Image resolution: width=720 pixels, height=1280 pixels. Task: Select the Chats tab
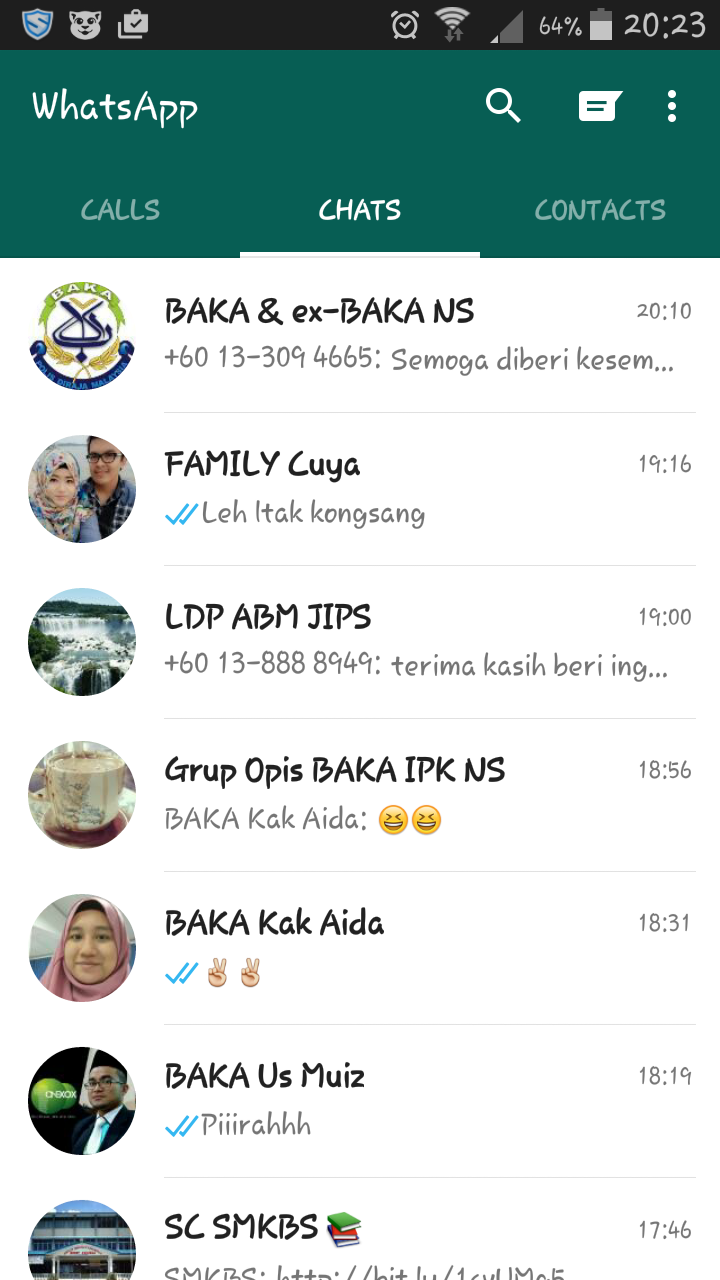point(360,210)
